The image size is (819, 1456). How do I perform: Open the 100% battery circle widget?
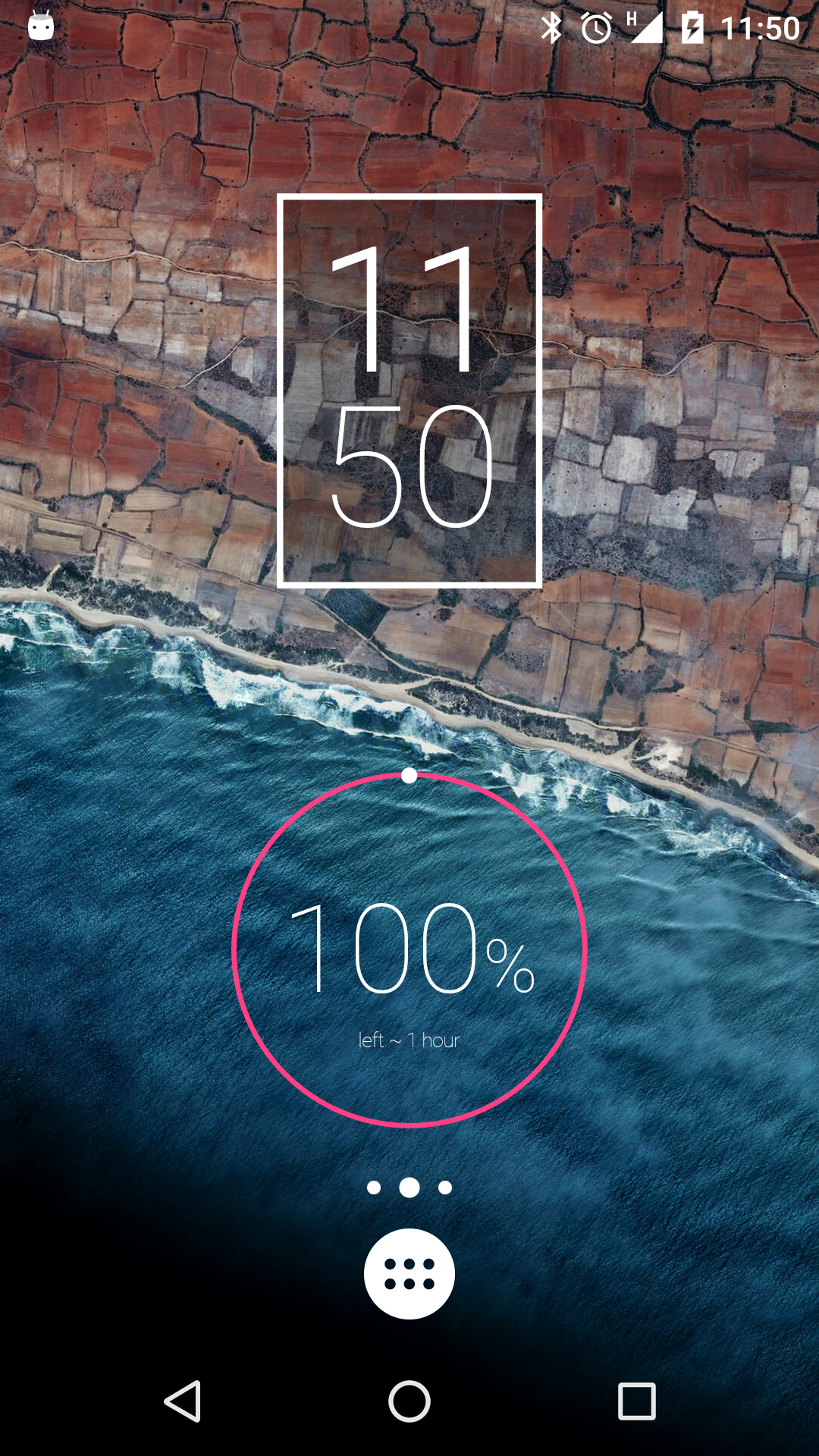(x=409, y=949)
